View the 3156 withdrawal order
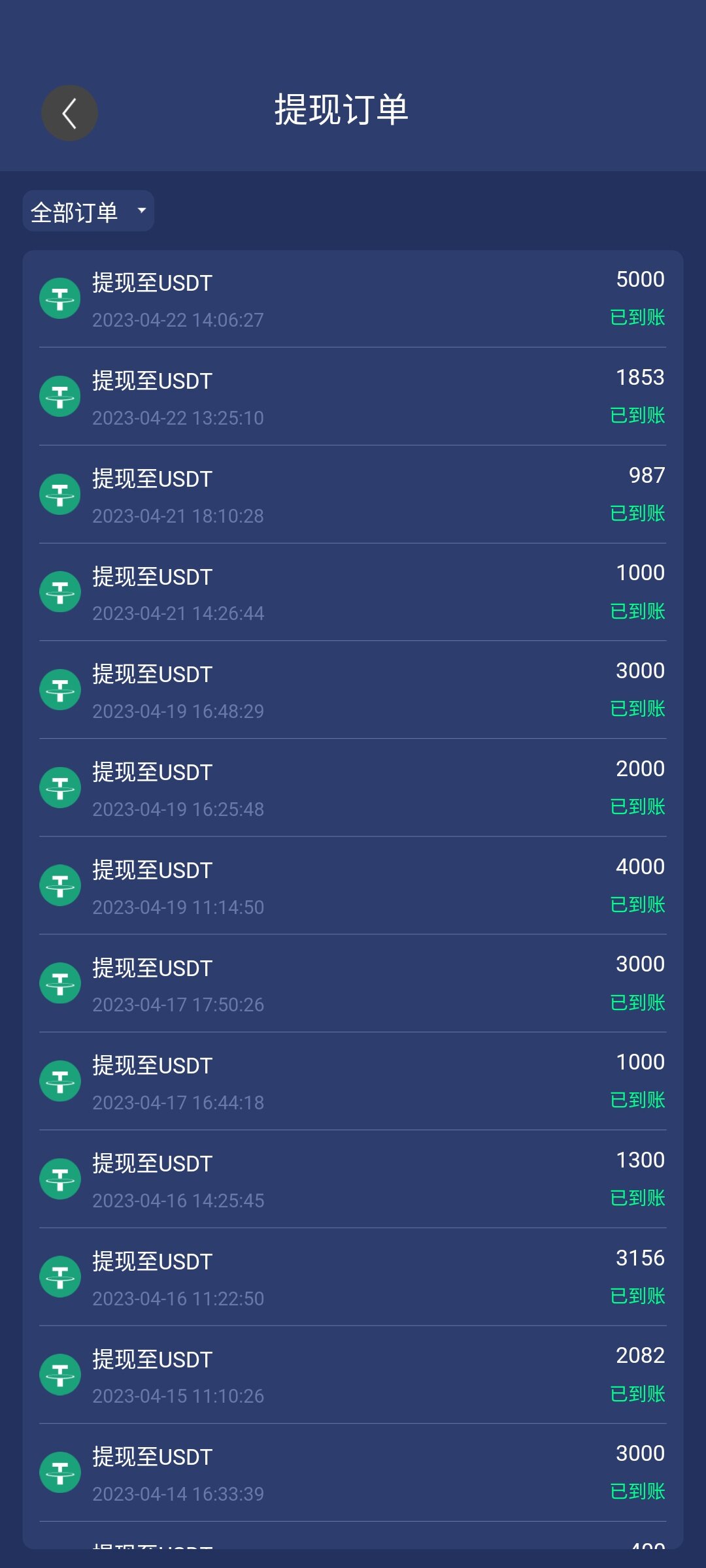The image size is (706, 1568). tap(353, 1277)
